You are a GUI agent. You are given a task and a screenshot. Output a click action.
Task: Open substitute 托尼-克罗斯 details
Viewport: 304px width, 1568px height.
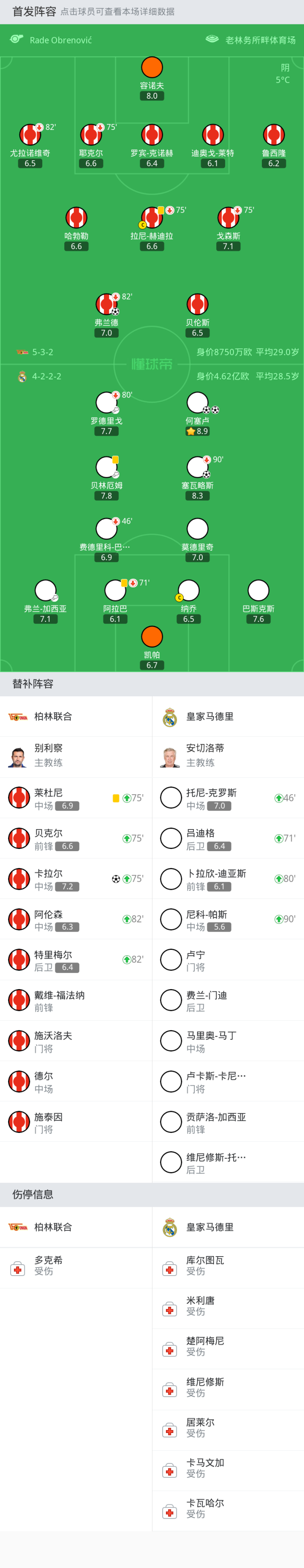pyautogui.click(x=228, y=798)
